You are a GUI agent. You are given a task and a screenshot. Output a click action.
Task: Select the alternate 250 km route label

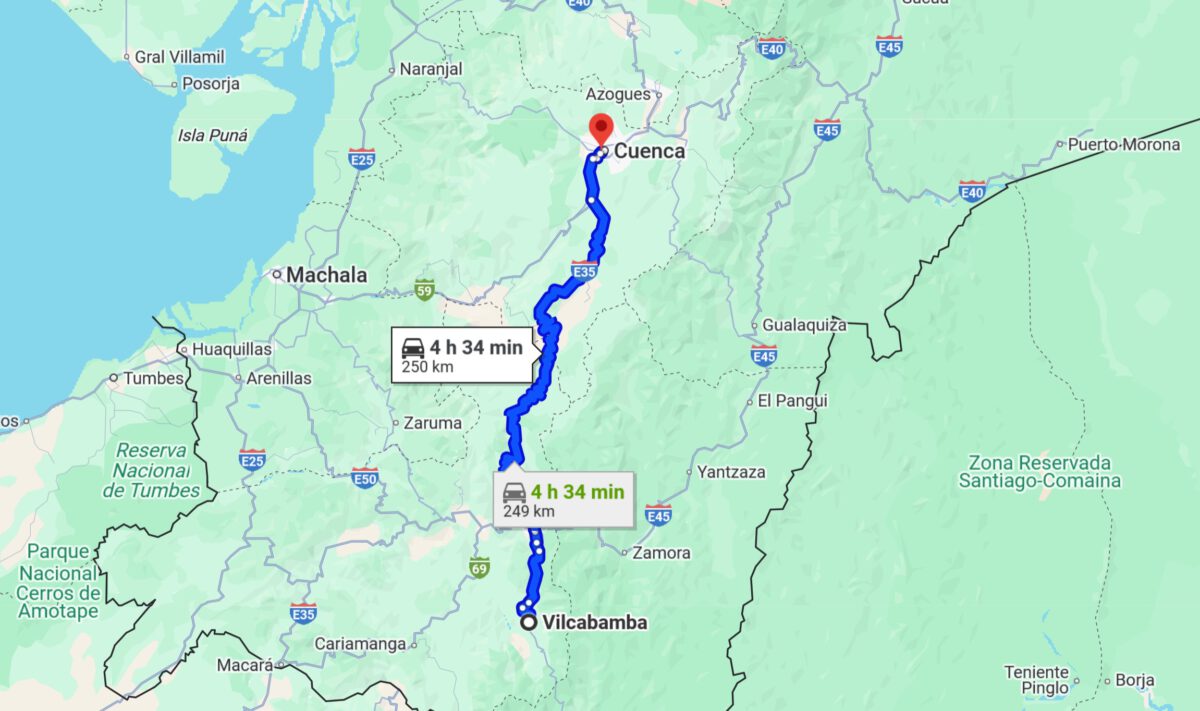coord(461,355)
